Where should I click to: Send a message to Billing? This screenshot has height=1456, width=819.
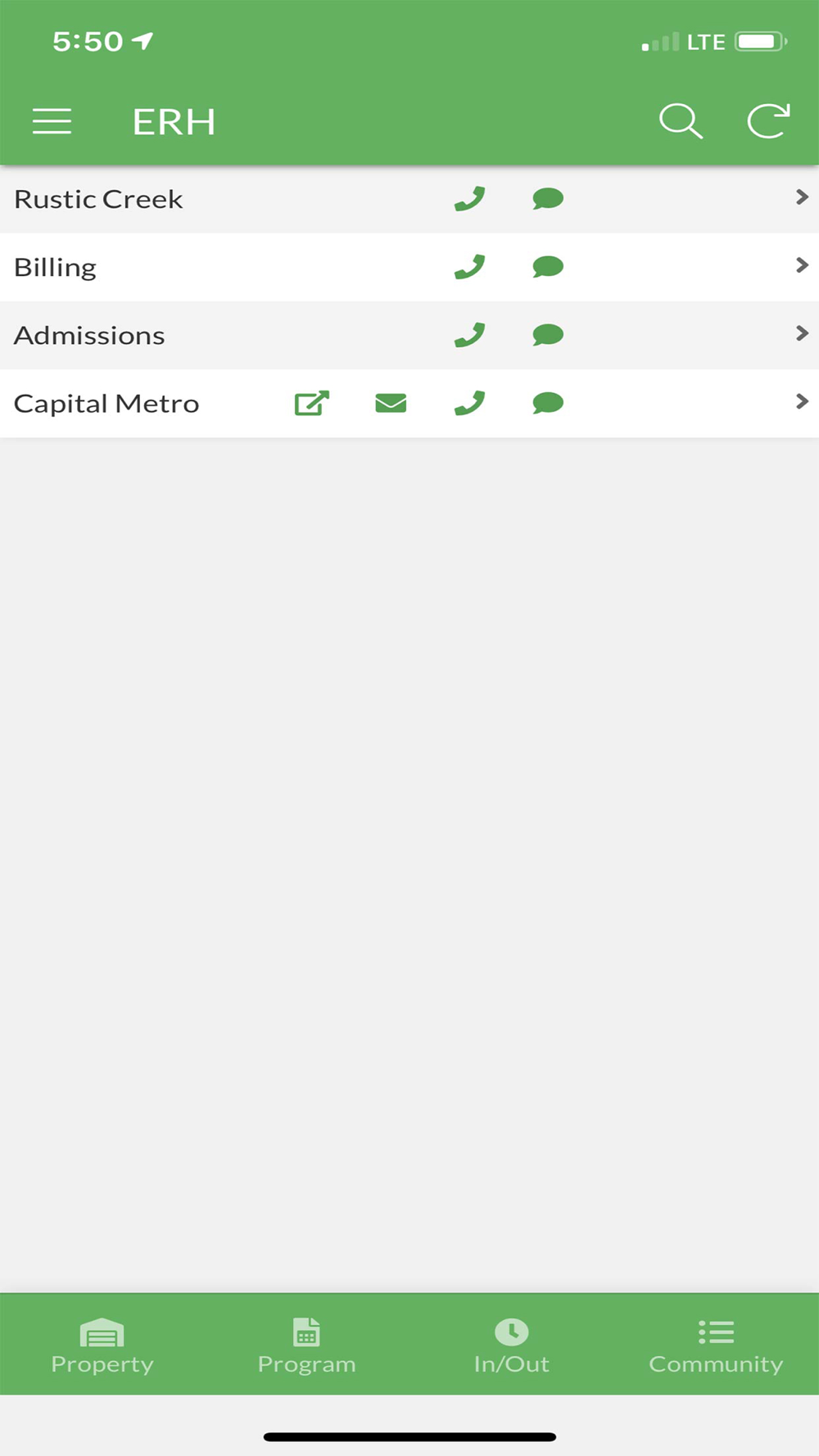tap(548, 267)
